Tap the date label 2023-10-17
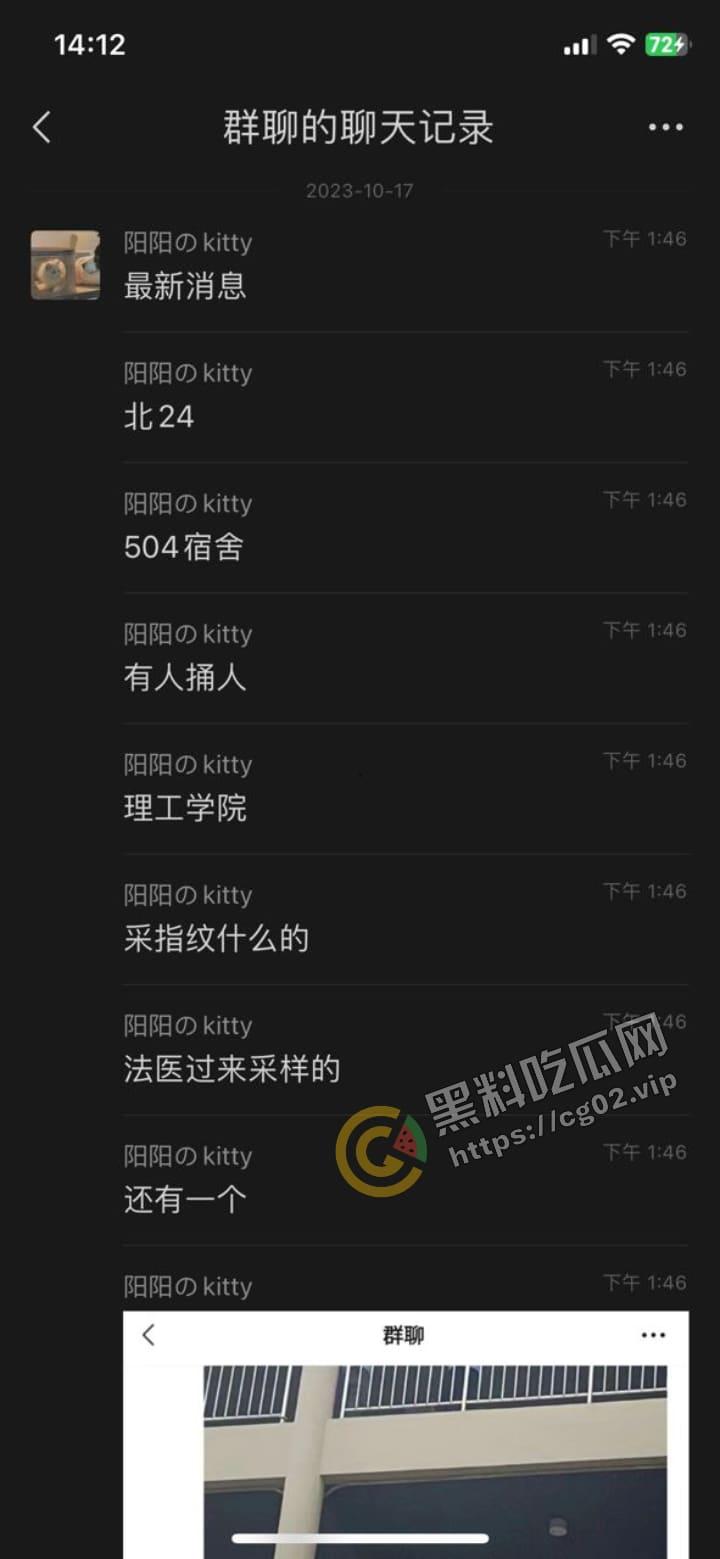The width and height of the screenshot is (720, 1559). [360, 190]
